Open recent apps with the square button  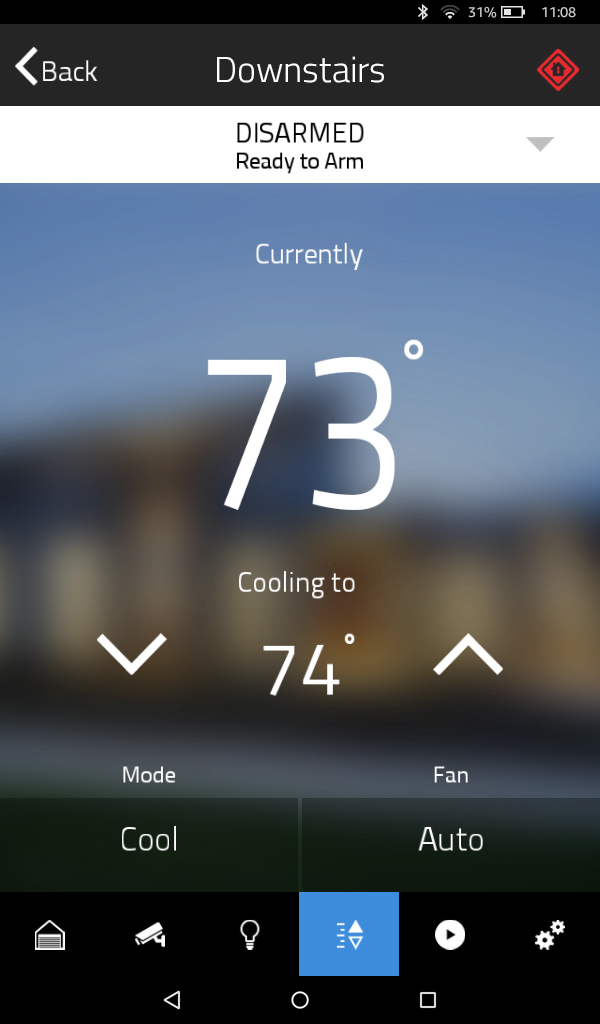[x=428, y=999]
